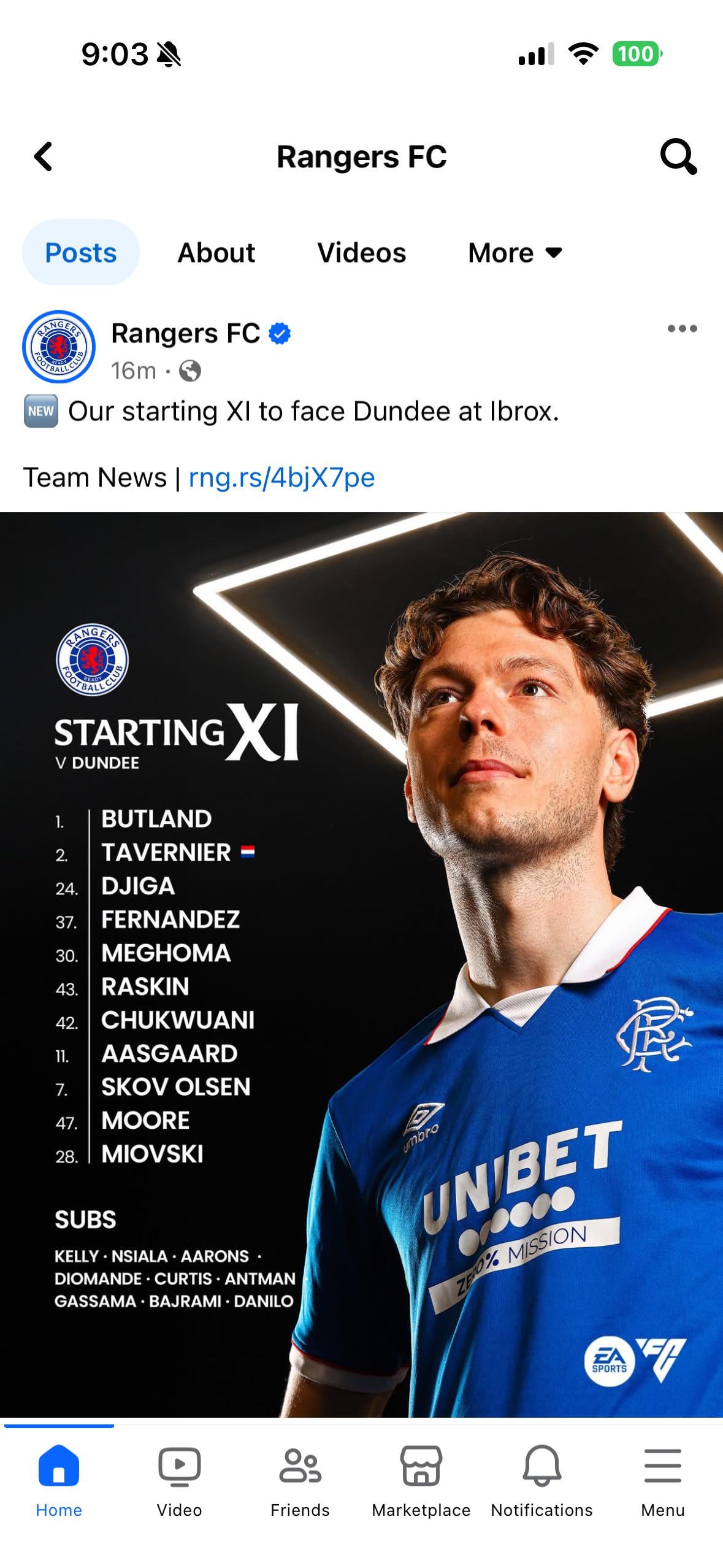Expand the More dropdown
The width and height of the screenshot is (723, 1568).
click(x=515, y=253)
